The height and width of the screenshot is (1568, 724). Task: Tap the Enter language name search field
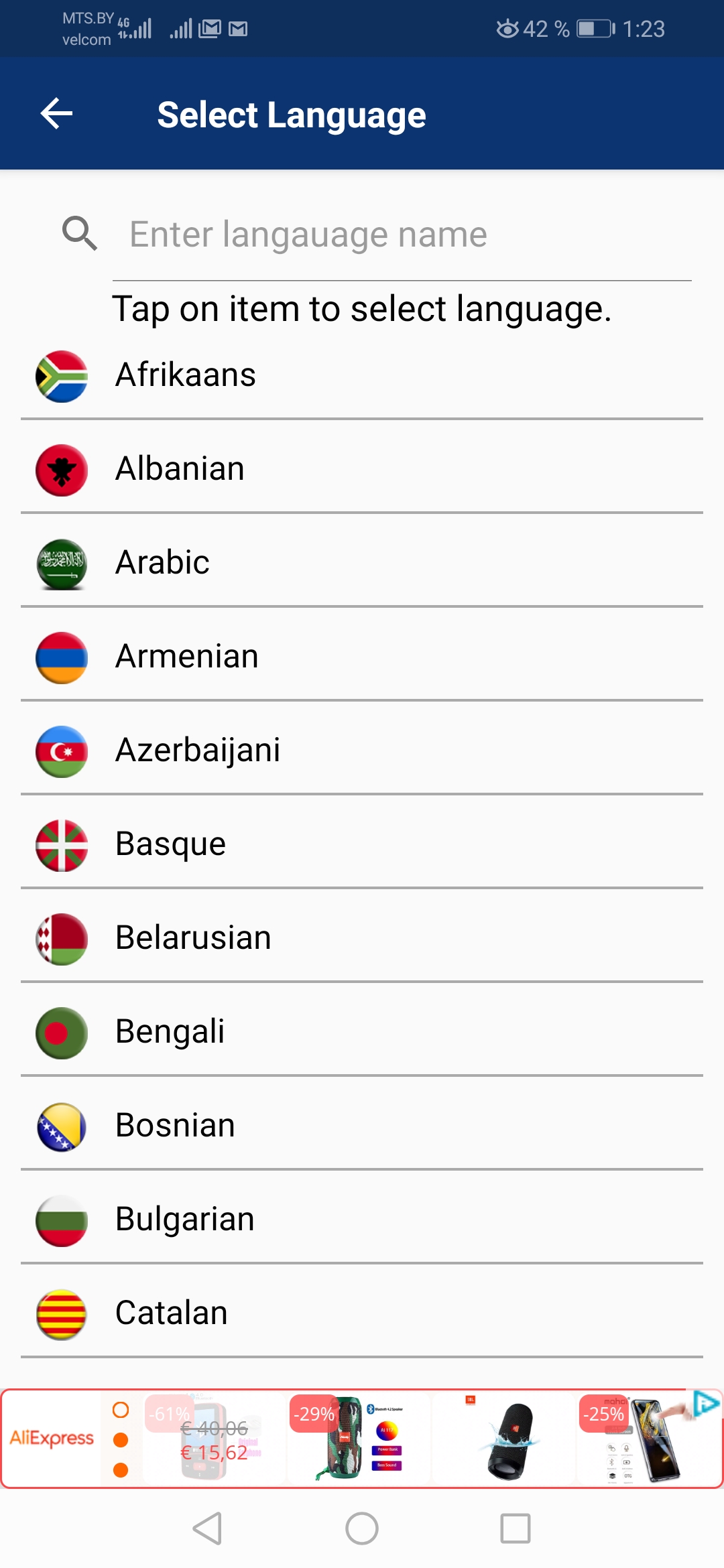point(402,235)
